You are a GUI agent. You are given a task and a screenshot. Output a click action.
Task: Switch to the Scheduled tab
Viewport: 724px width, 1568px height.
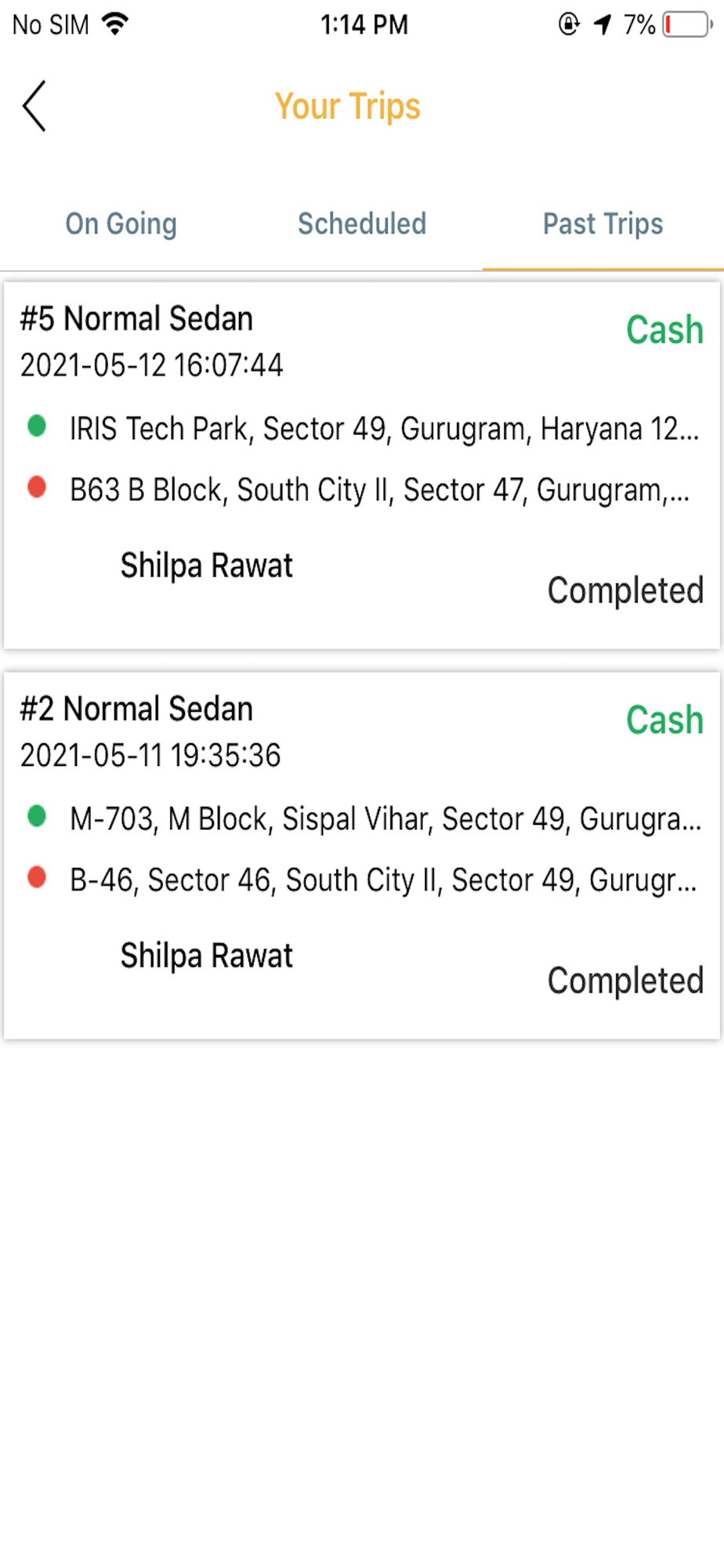[362, 224]
